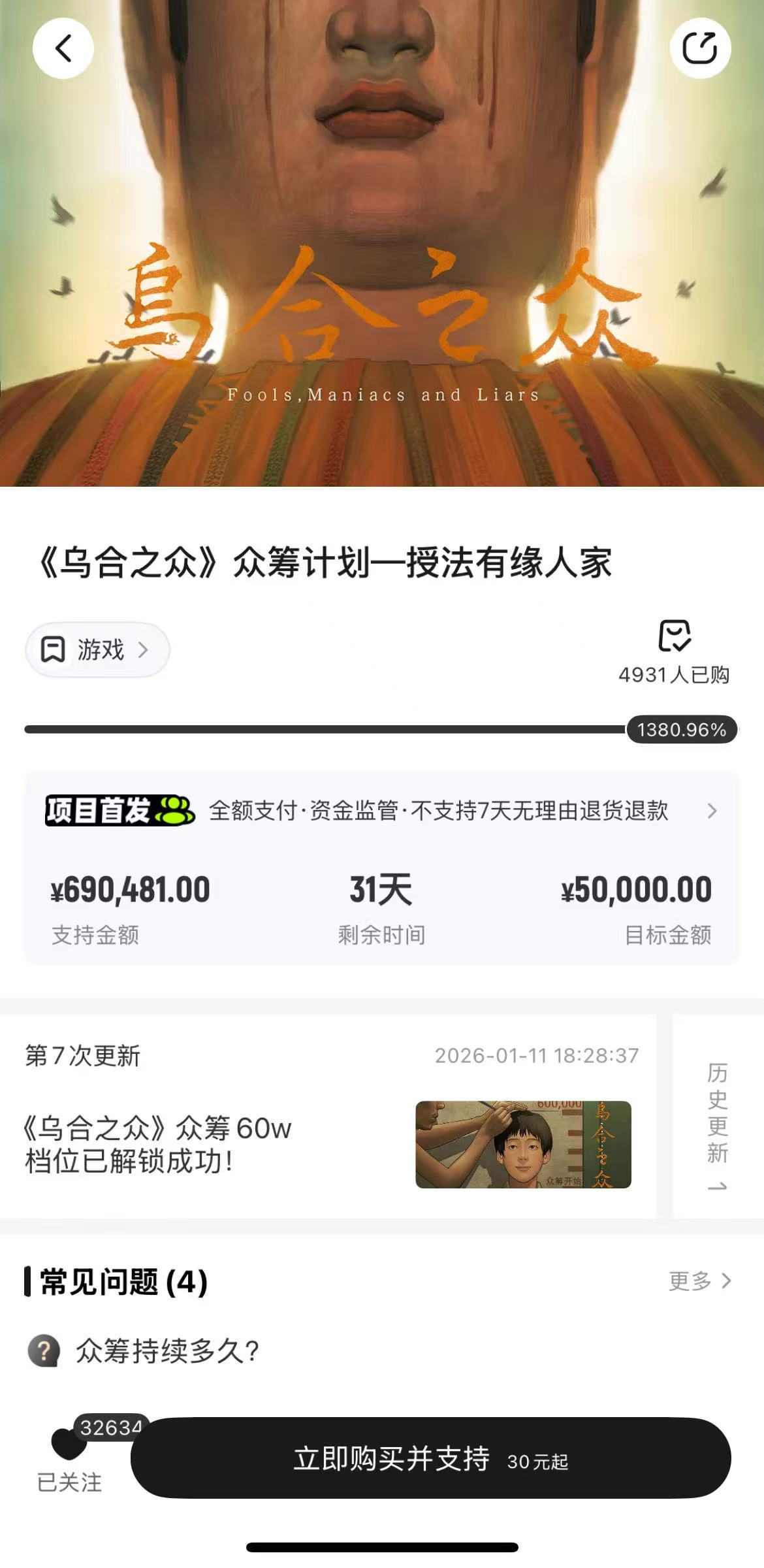
Task: Go back using the top-left arrow
Action: (x=63, y=49)
